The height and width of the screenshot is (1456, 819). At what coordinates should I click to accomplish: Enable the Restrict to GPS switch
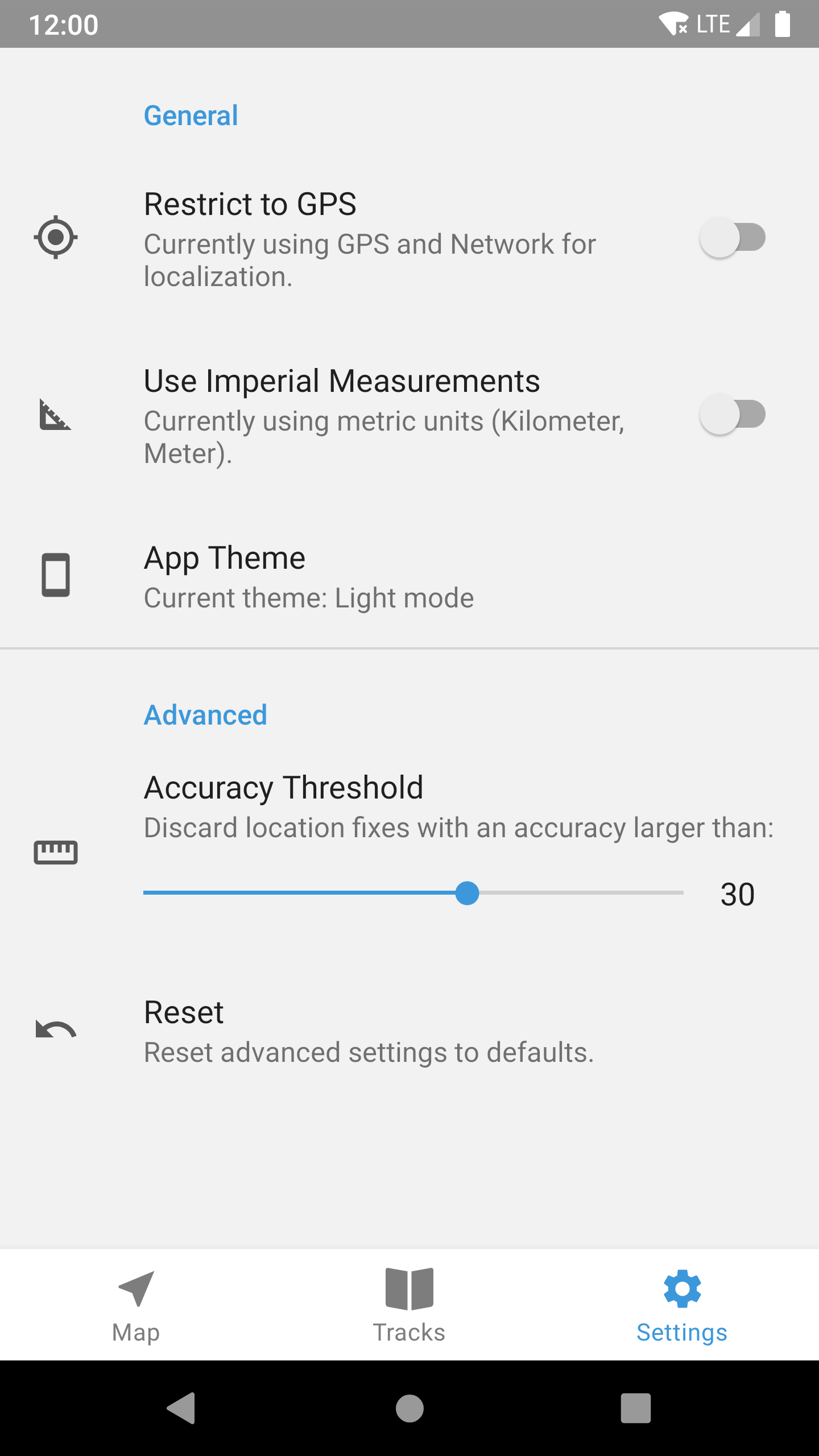733,238
